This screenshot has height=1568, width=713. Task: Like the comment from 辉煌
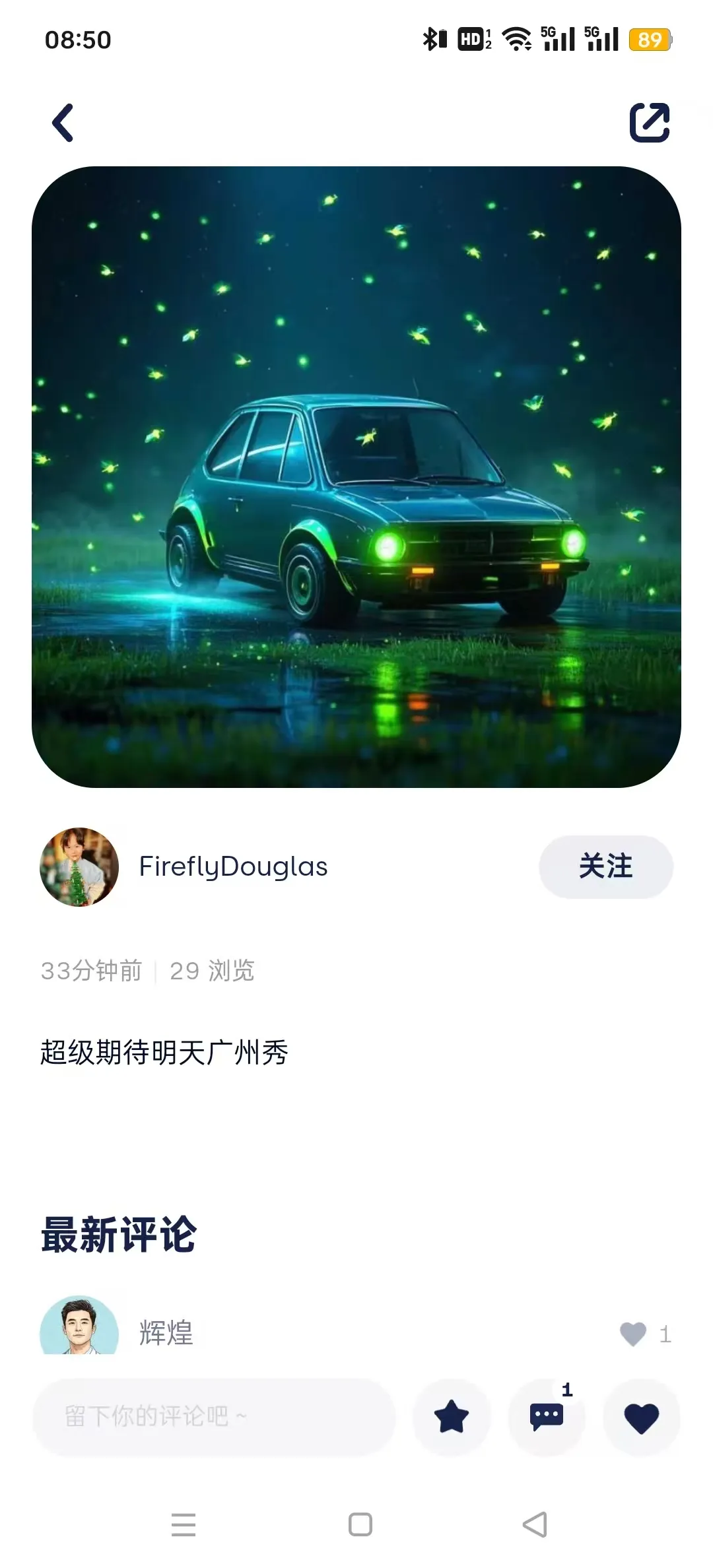tap(633, 1334)
